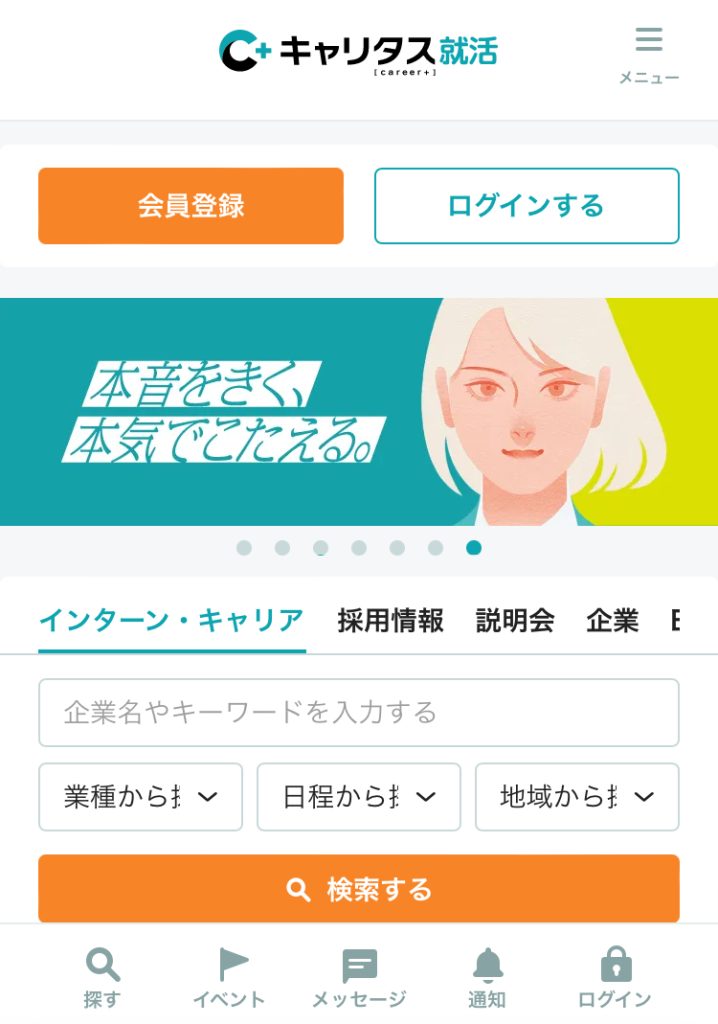This screenshot has width=718, height=1024.
Task: Tap ログインする button
Action: [x=526, y=206]
